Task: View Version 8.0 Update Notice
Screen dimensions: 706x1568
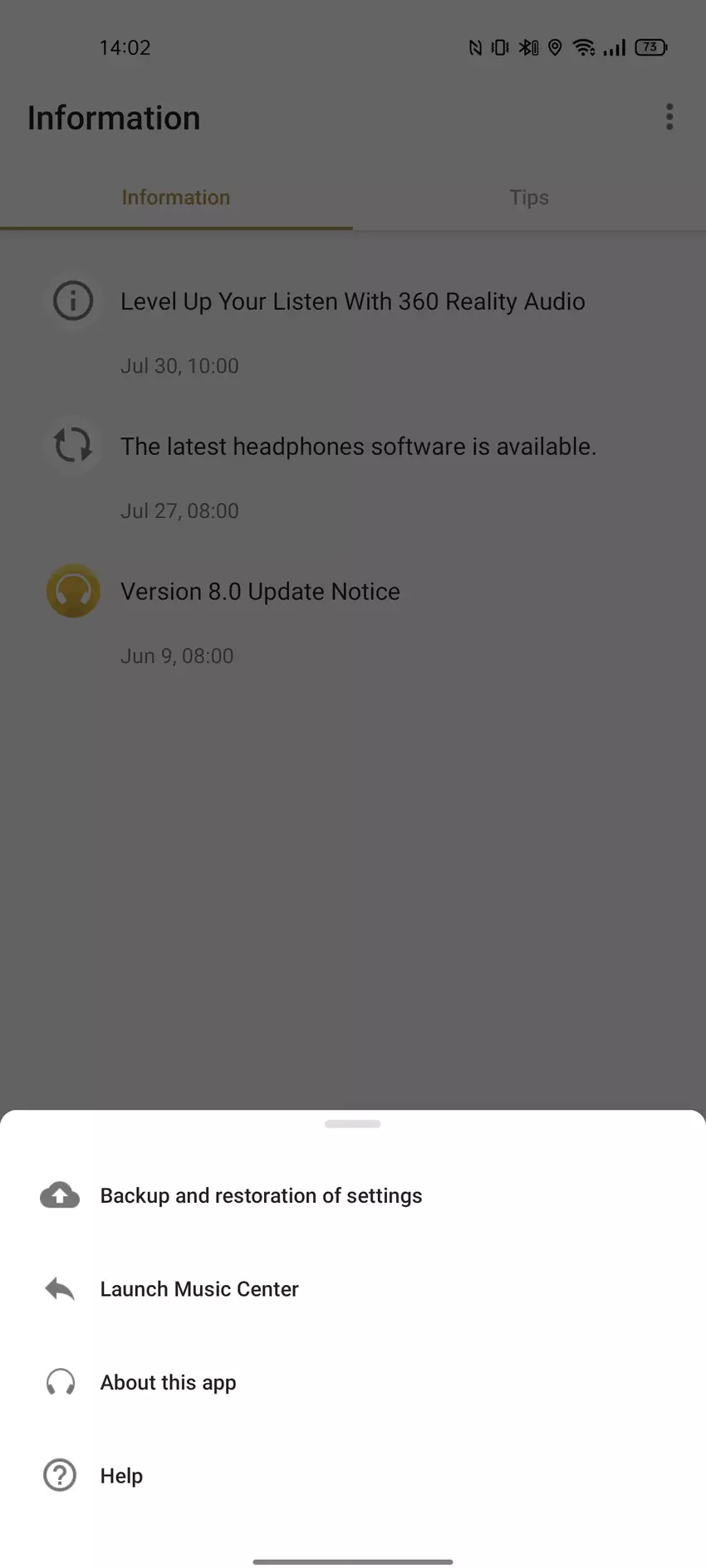Action: click(x=260, y=592)
